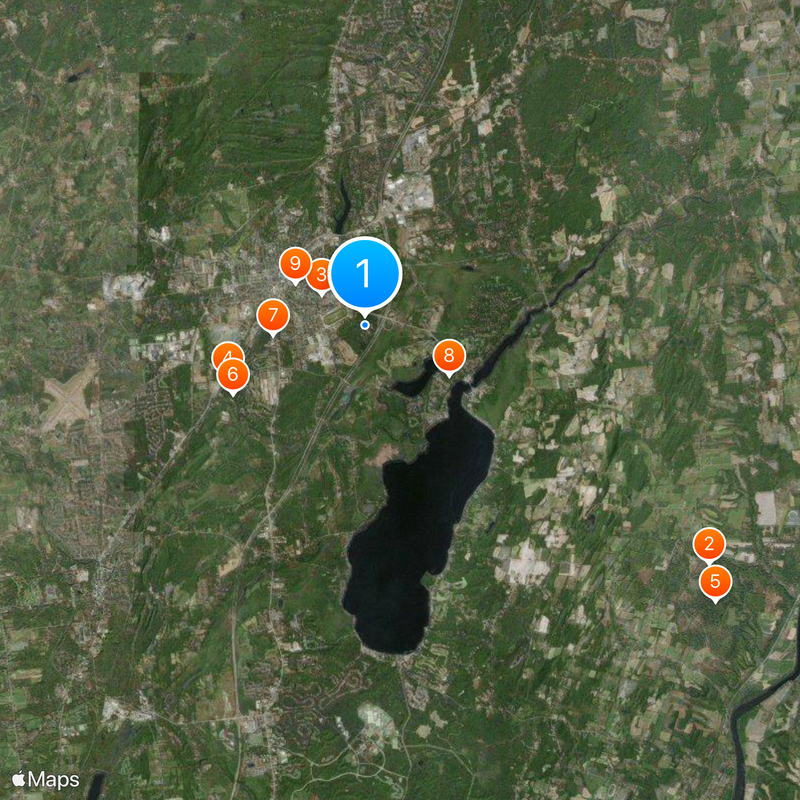Select map marker number 5
The width and height of the screenshot is (800, 800).
715,581
